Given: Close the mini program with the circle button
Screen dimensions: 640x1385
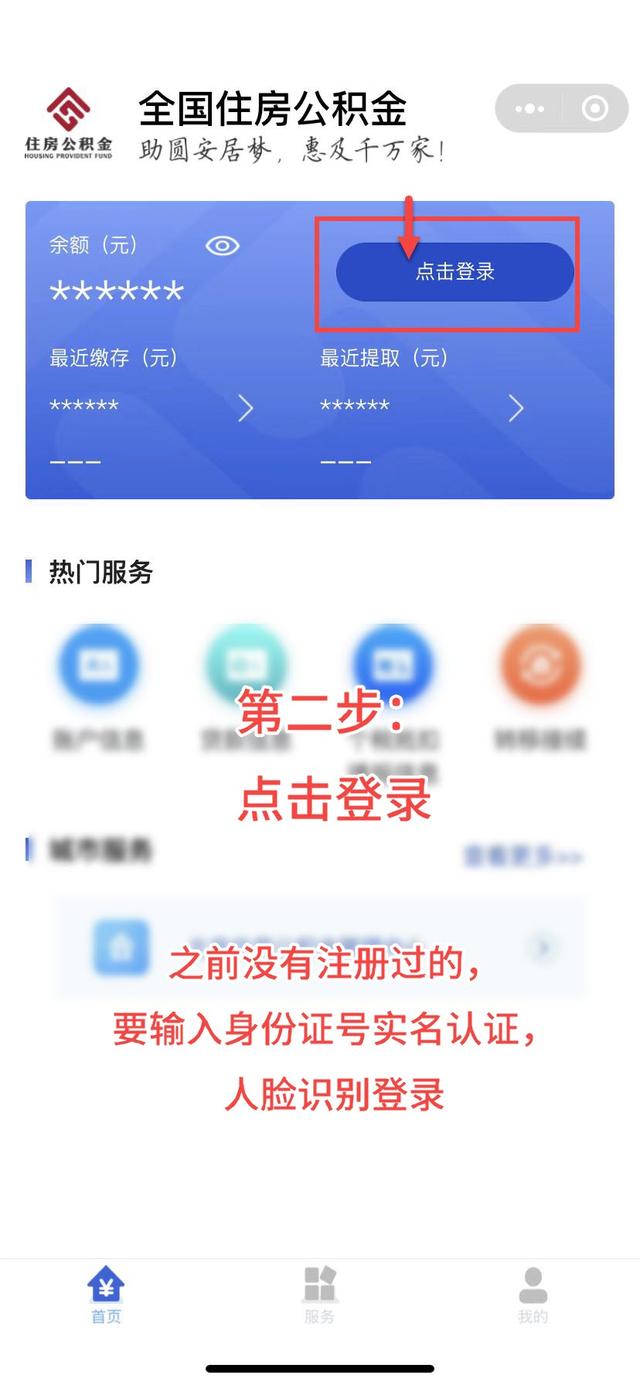Looking at the screenshot, I should (595, 109).
